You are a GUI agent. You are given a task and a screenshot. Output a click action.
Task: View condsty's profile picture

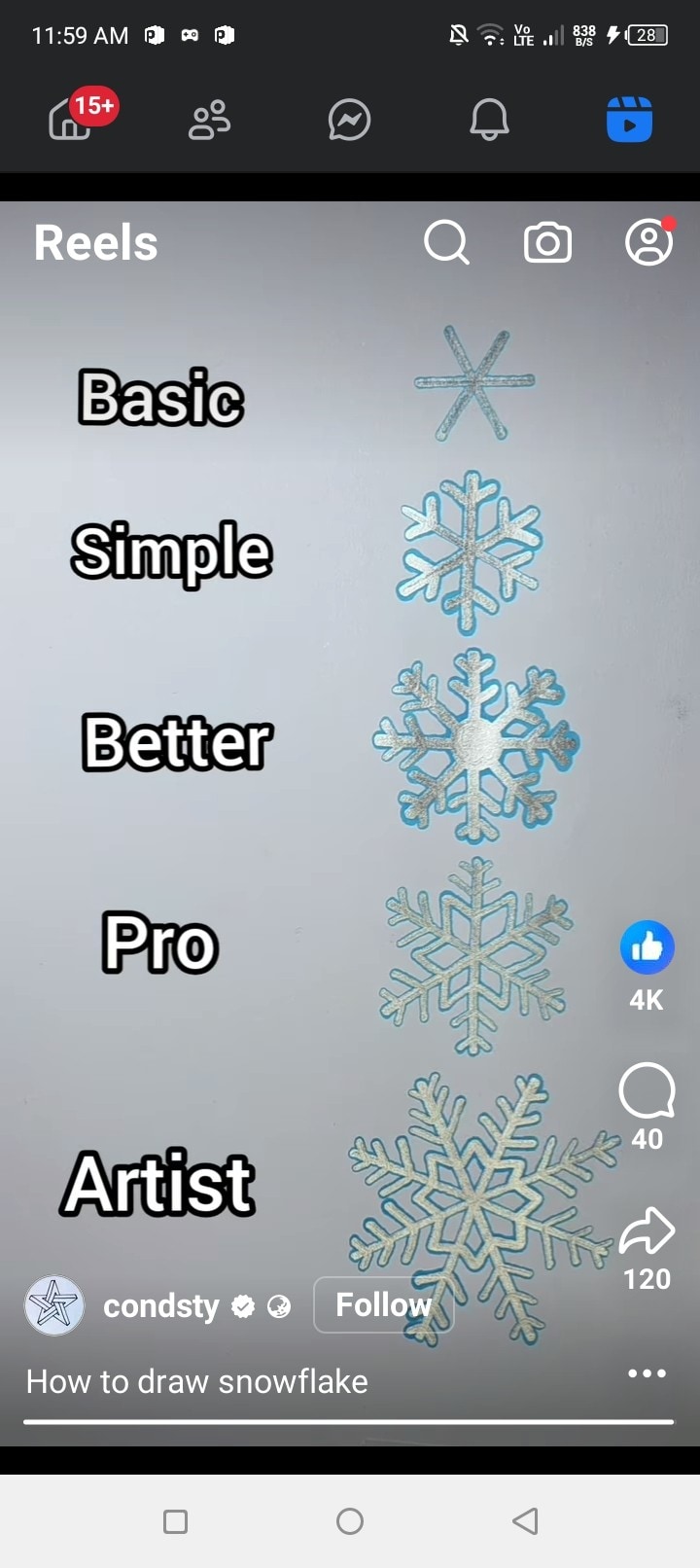[x=54, y=1305]
